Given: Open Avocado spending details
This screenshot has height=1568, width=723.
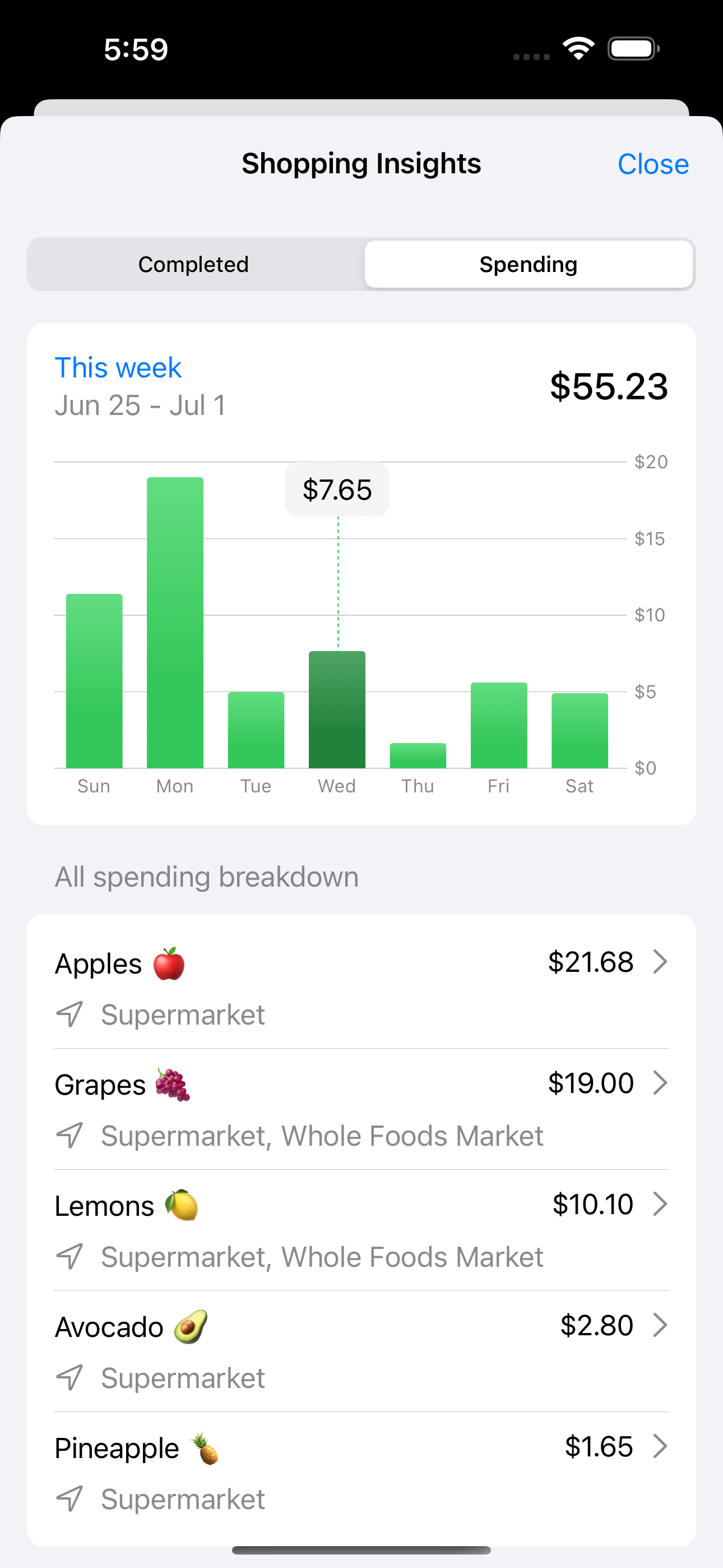Looking at the screenshot, I should (361, 1350).
